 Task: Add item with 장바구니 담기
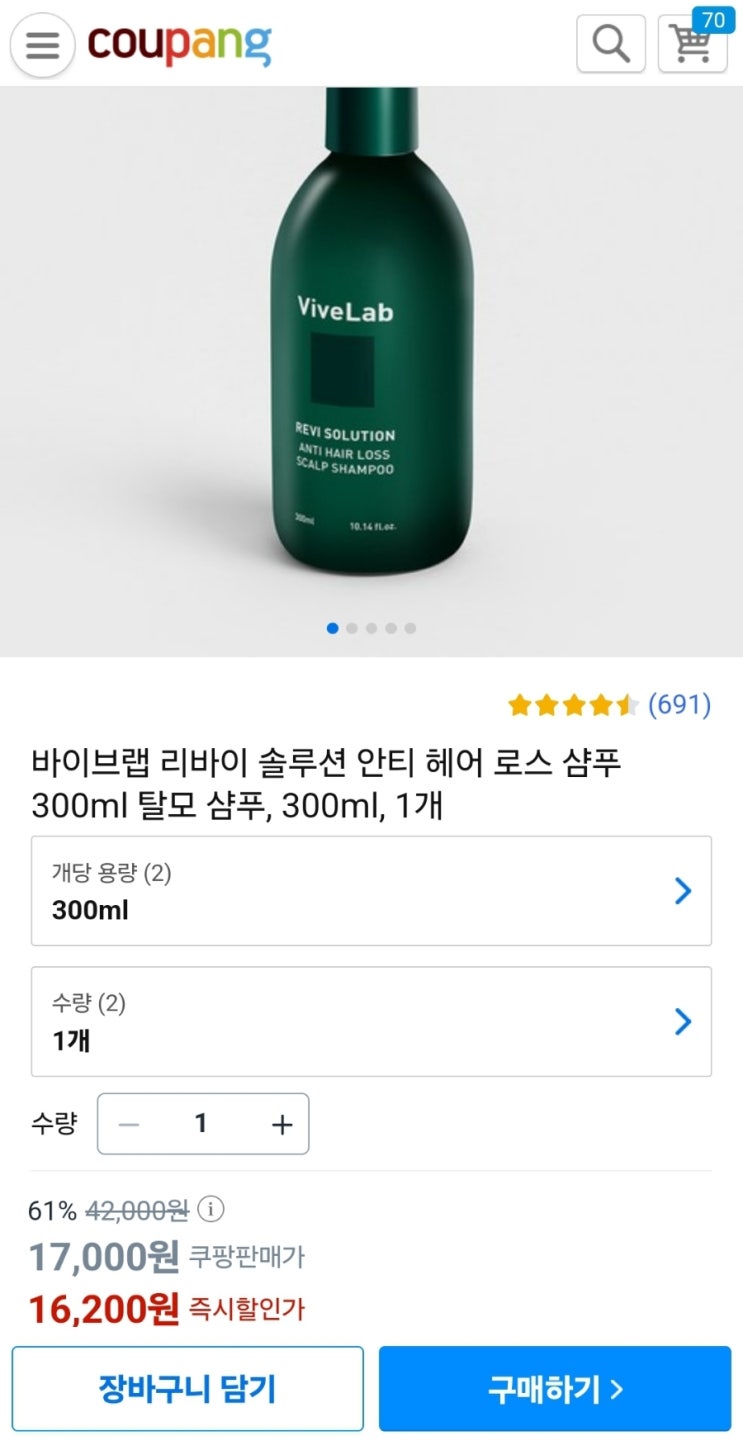point(187,1388)
